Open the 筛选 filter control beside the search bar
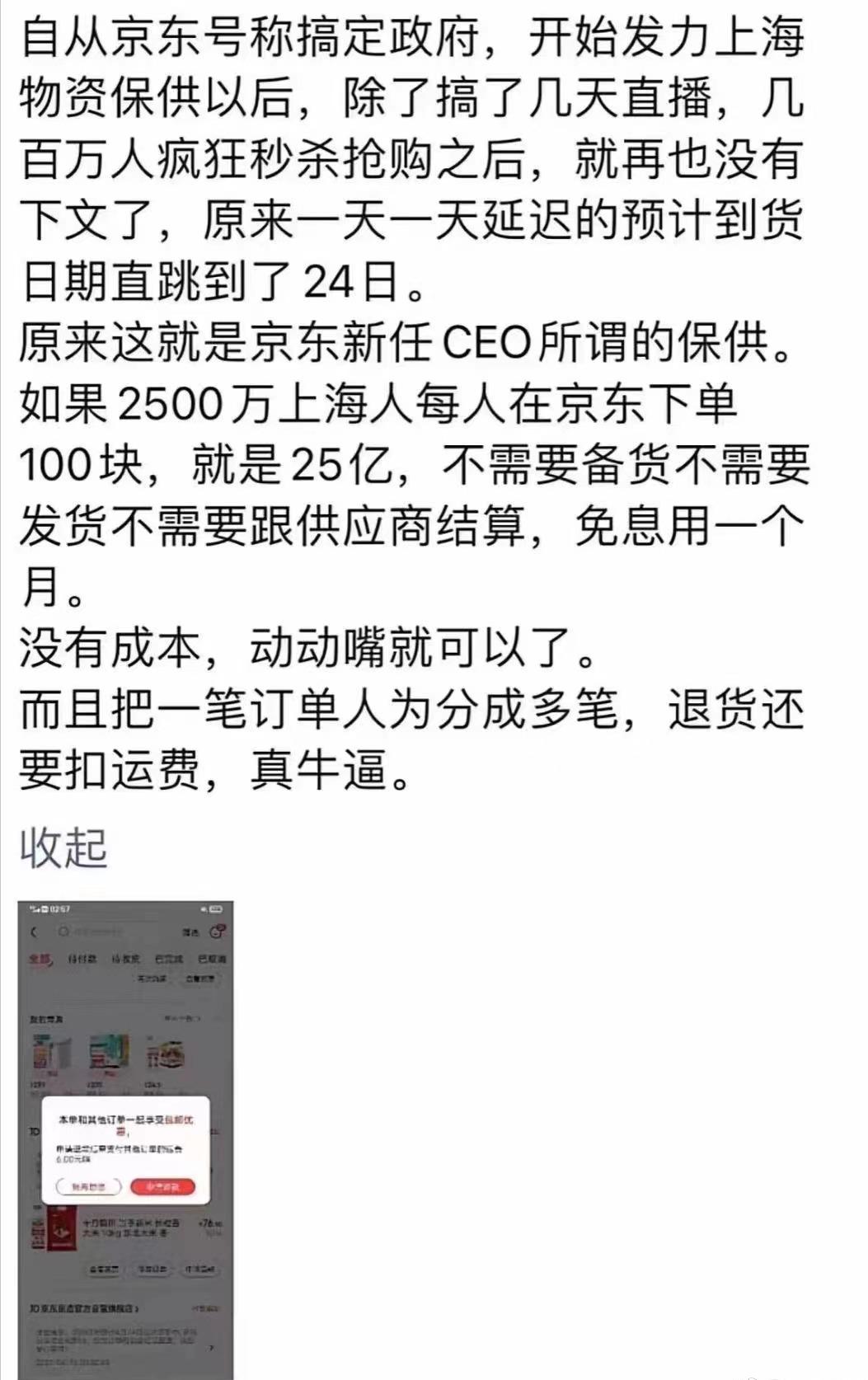Screen dimensions: 868x1380 pos(190,932)
